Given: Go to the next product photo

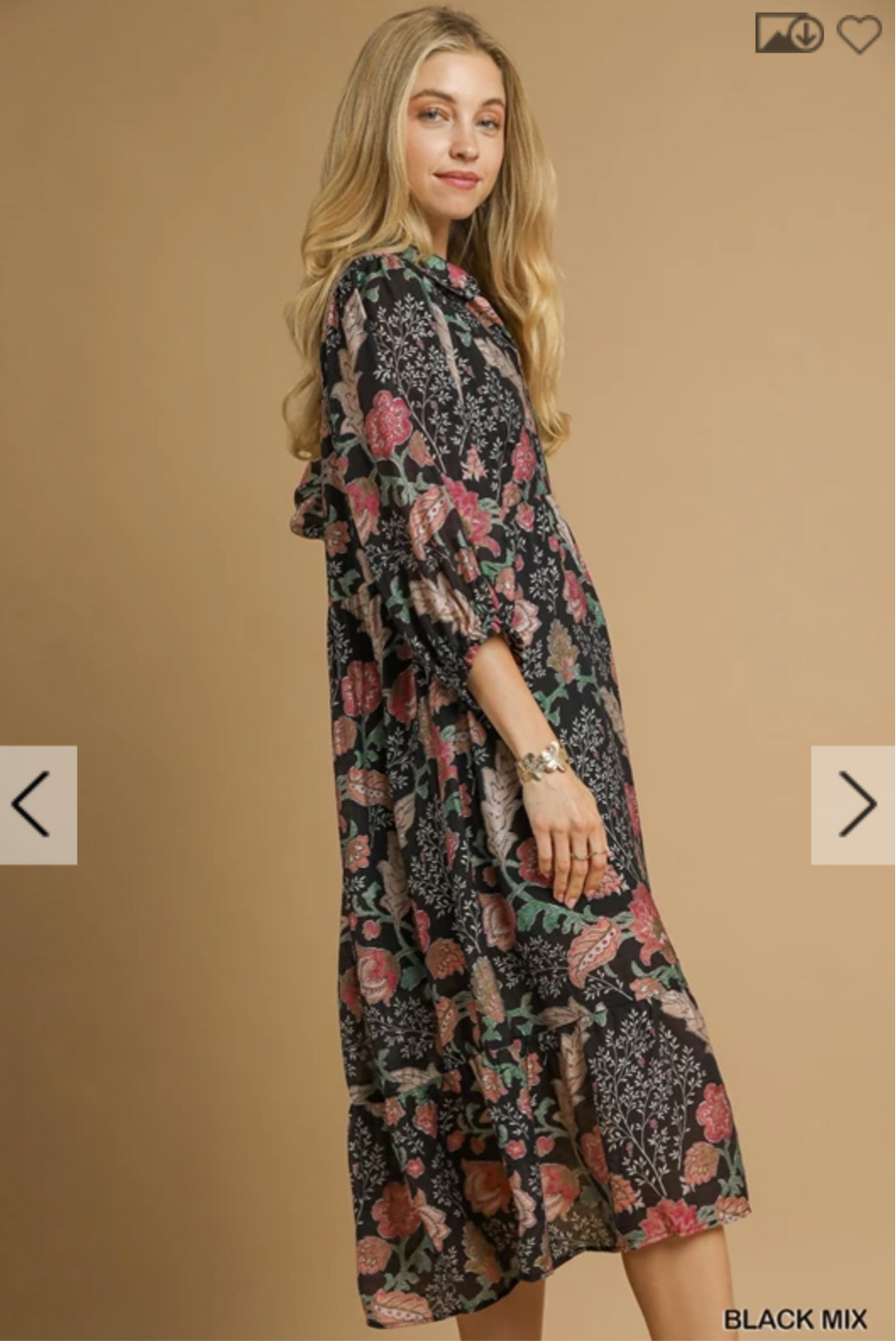Looking at the screenshot, I should pyautogui.click(x=853, y=804).
